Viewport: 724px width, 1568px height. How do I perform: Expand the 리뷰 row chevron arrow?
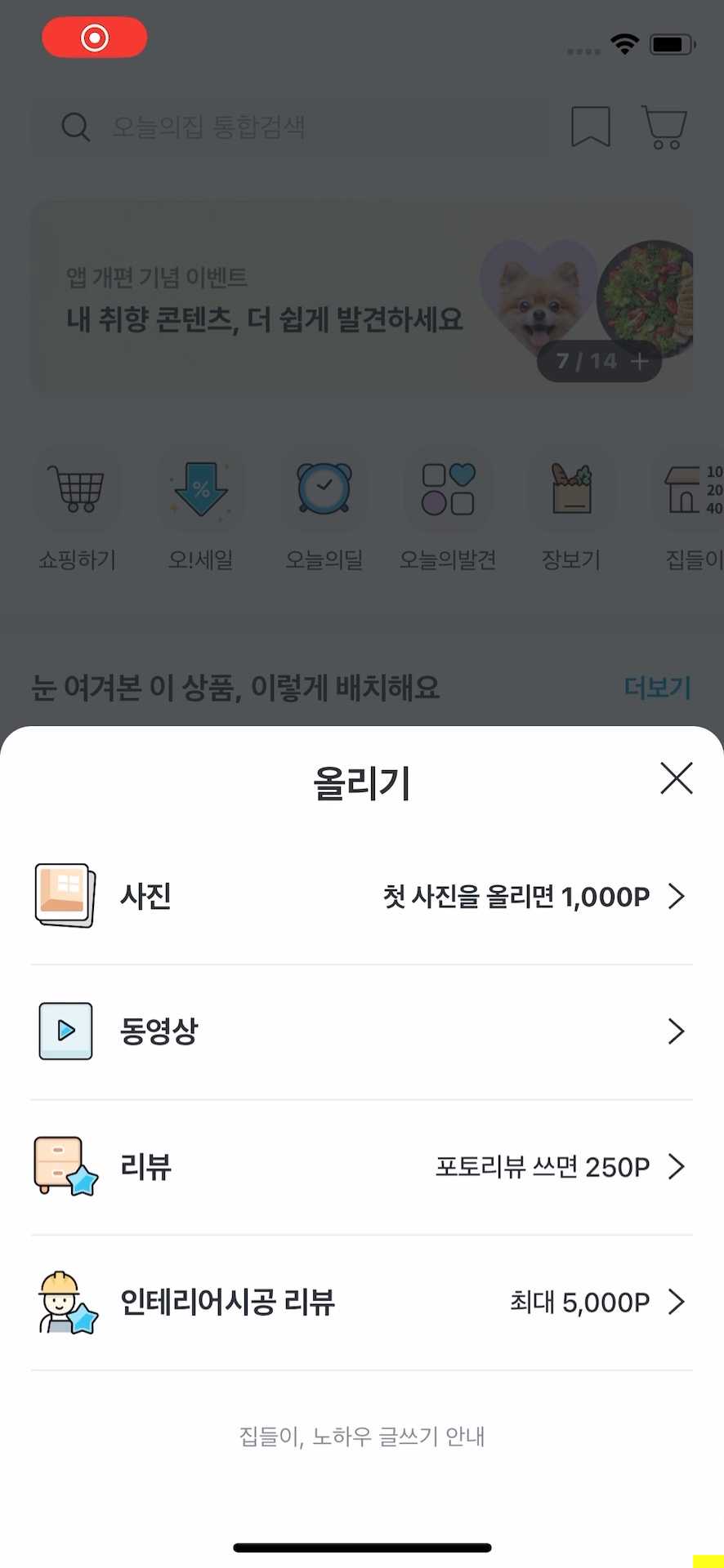[x=677, y=1166]
